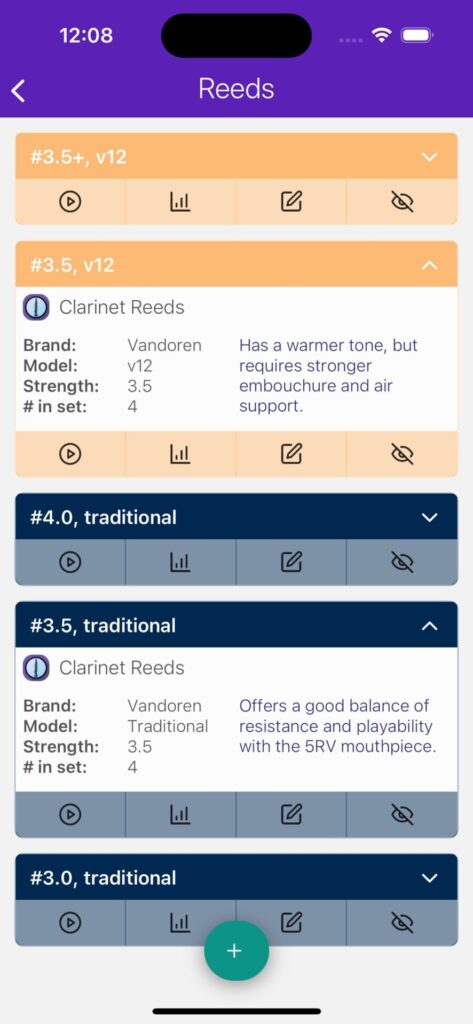This screenshot has height=1024, width=473.
Task: Open statistics chart for #4.0, traditional
Action: [180, 562]
